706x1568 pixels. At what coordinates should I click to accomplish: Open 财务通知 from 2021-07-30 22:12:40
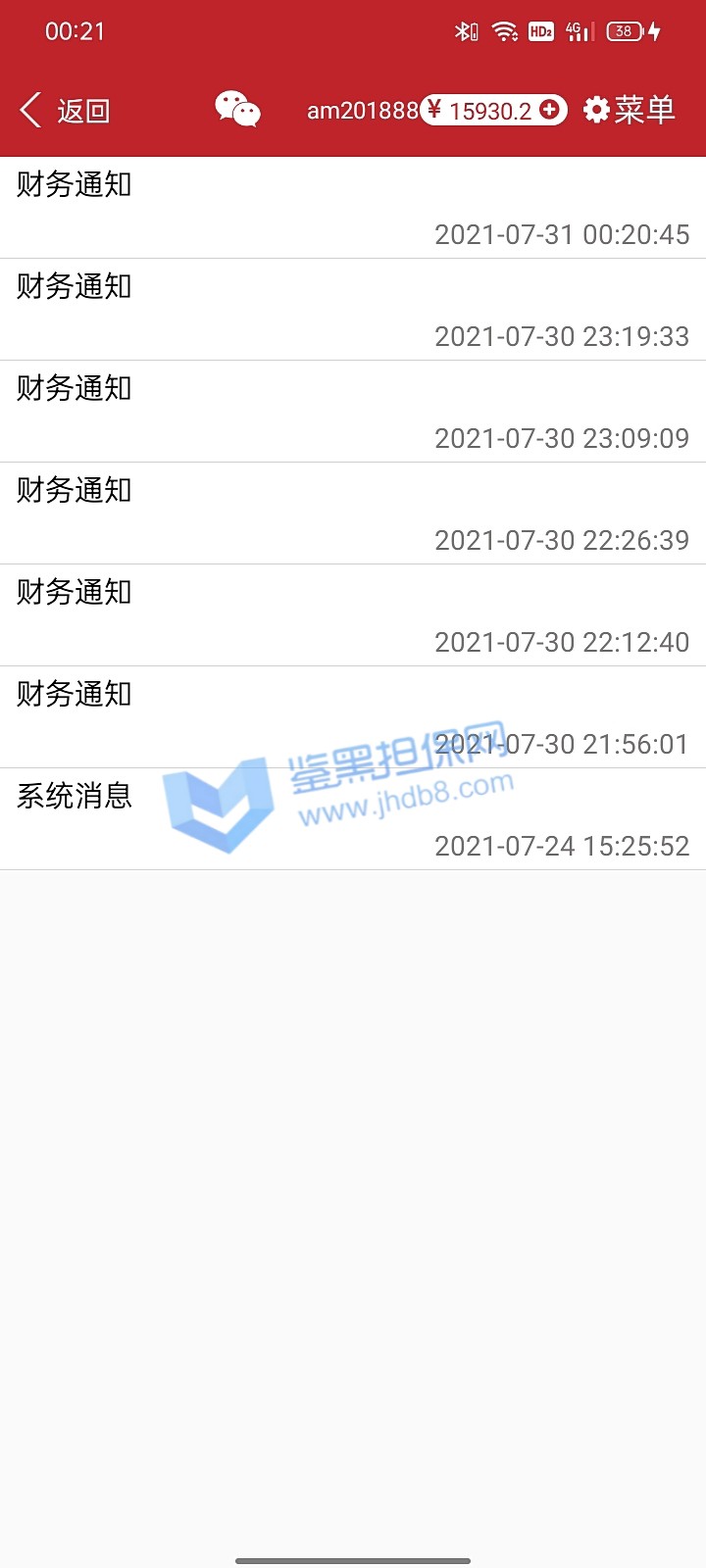(353, 615)
